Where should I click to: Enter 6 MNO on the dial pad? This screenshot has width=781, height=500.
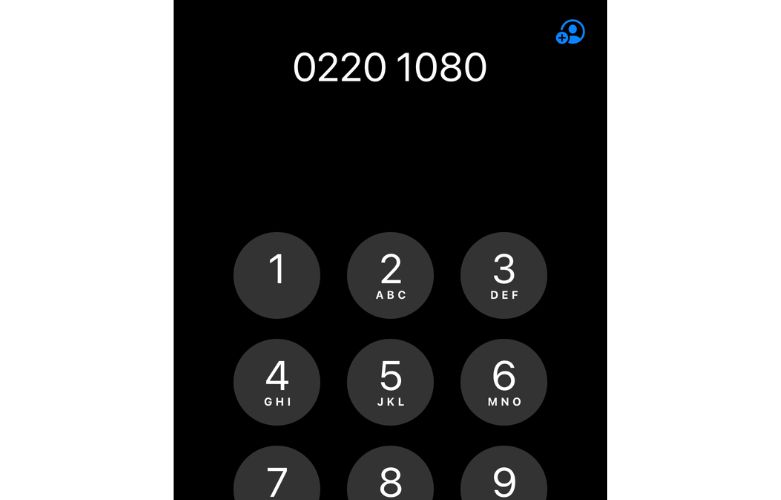tap(503, 382)
